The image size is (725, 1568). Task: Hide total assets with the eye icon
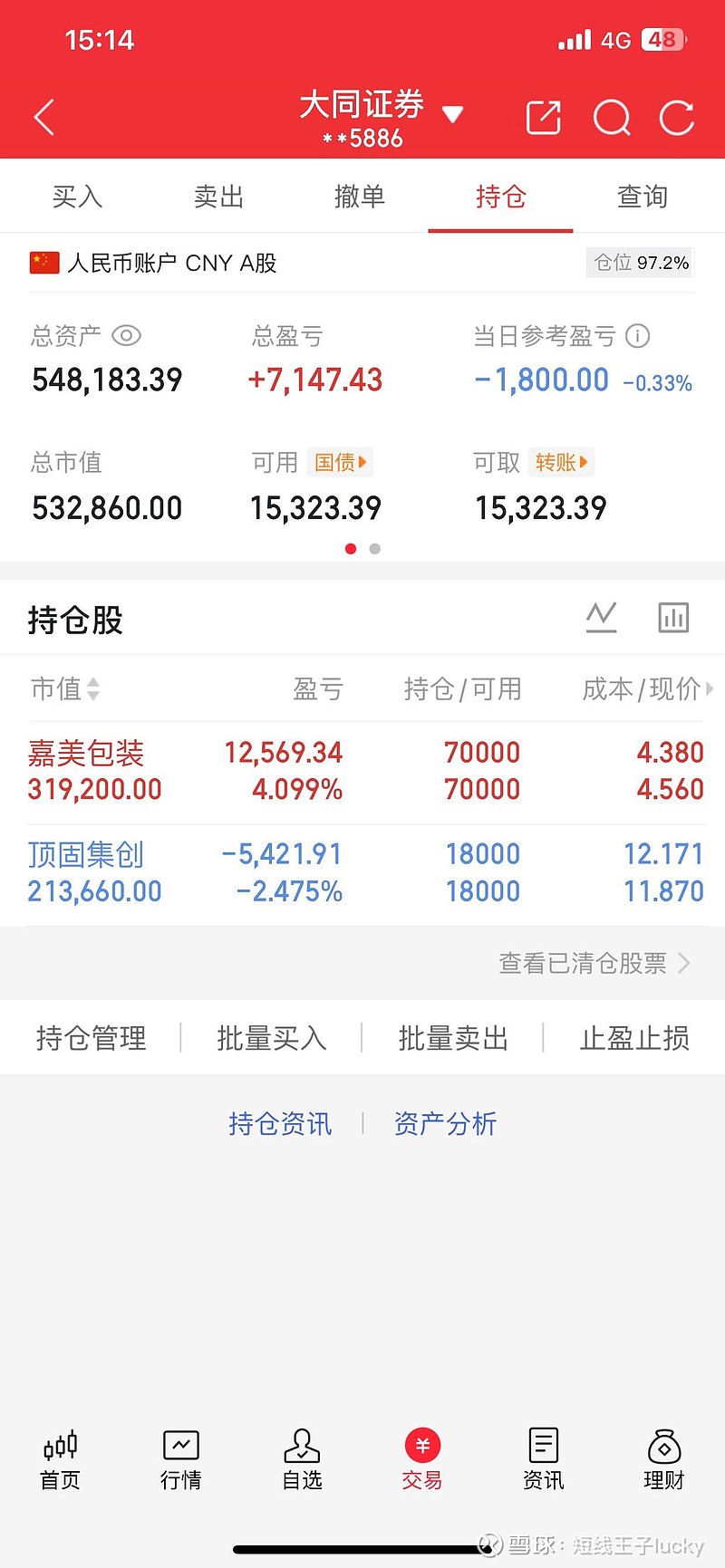tap(126, 336)
